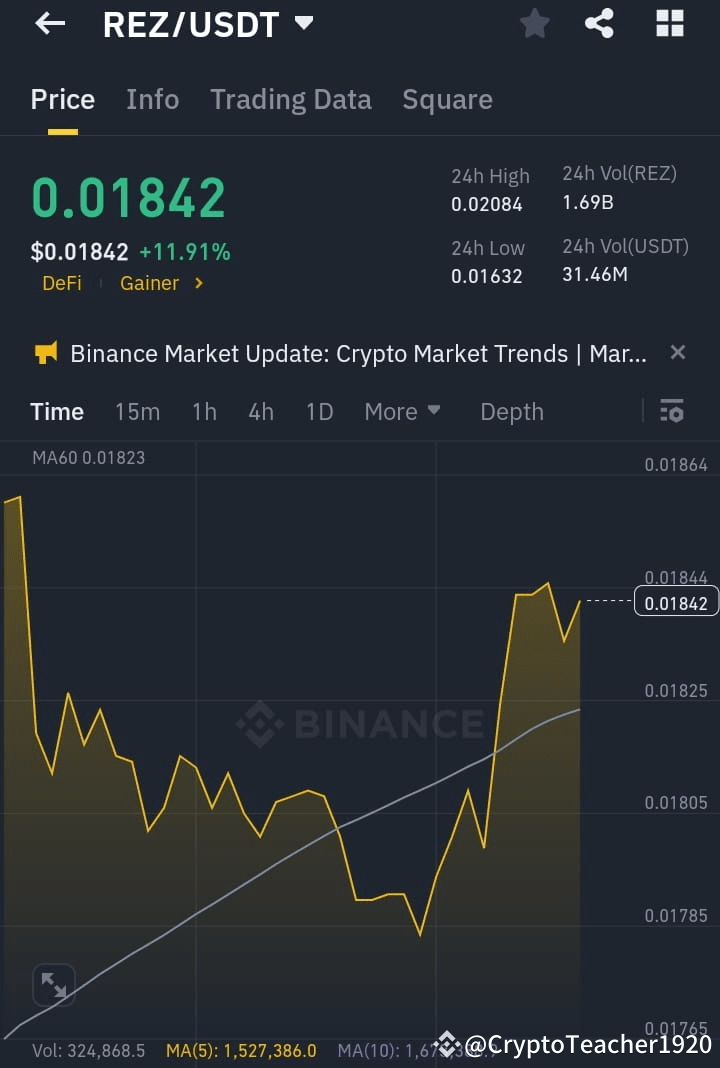Viewport: 720px width, 1068px height.
Task: Switch chart to the 15m timeframe
Action: 137,411
